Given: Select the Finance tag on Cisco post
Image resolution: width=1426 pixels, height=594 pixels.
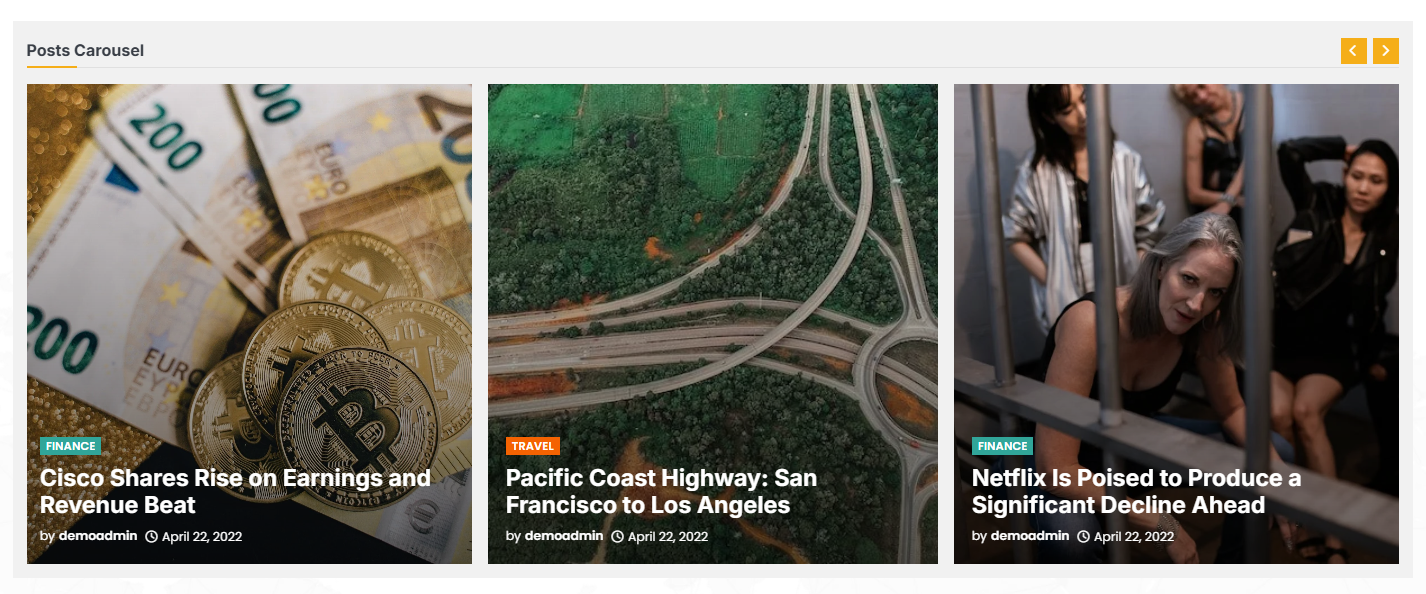Looking at the screenshot, I should [71, 446].
